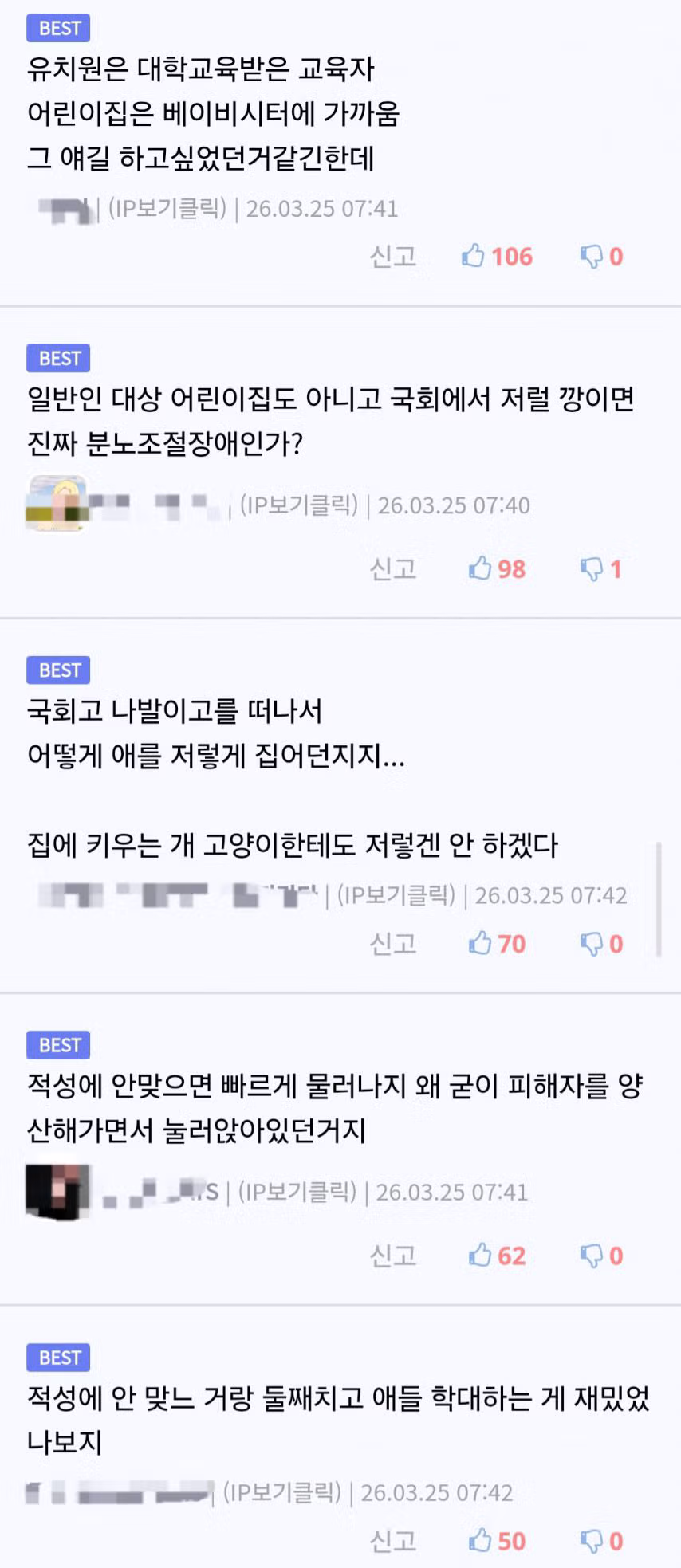Report the comment about 피해자를 양산해가면서

pos(392,1256)
